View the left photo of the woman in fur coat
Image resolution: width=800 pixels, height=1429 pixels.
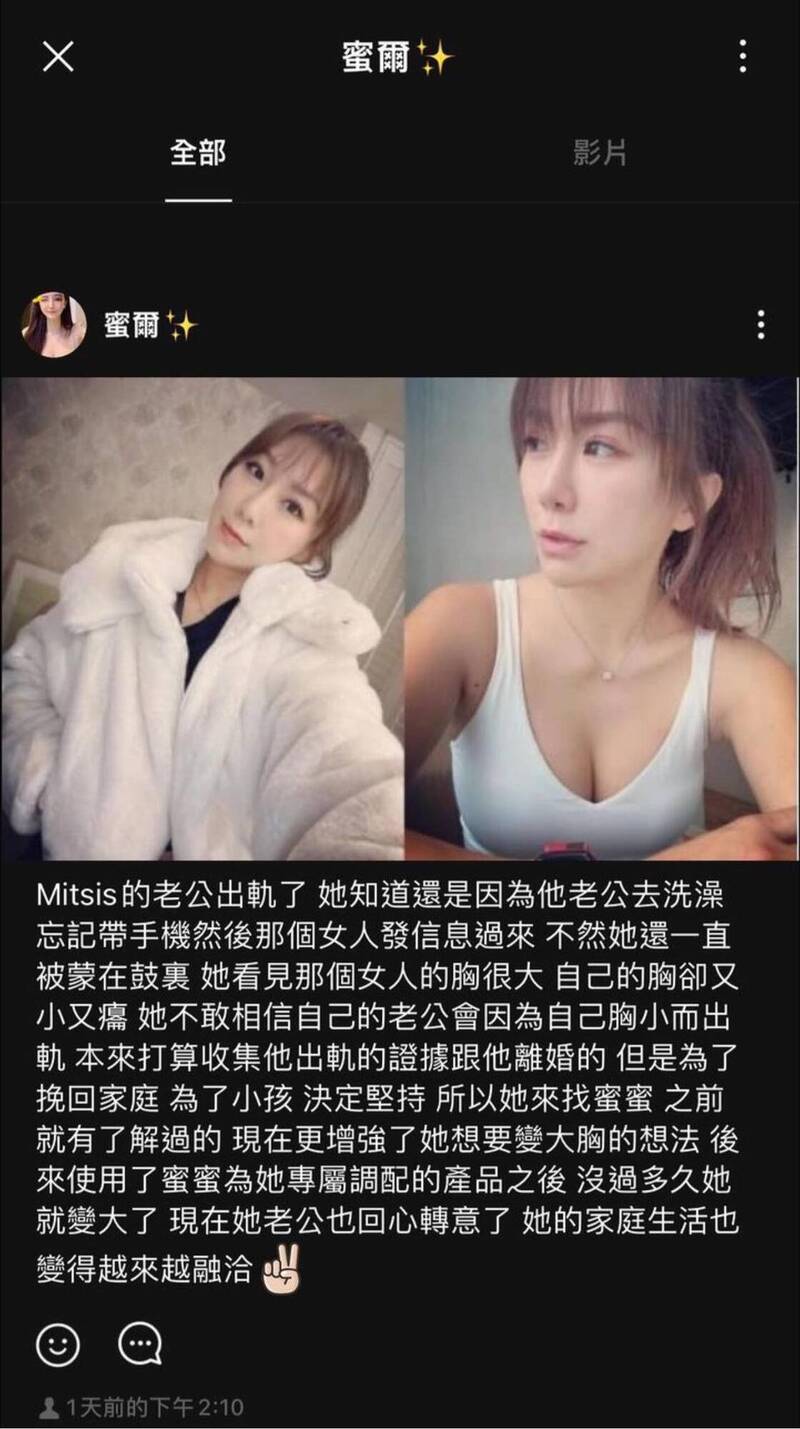click(200, 620)
